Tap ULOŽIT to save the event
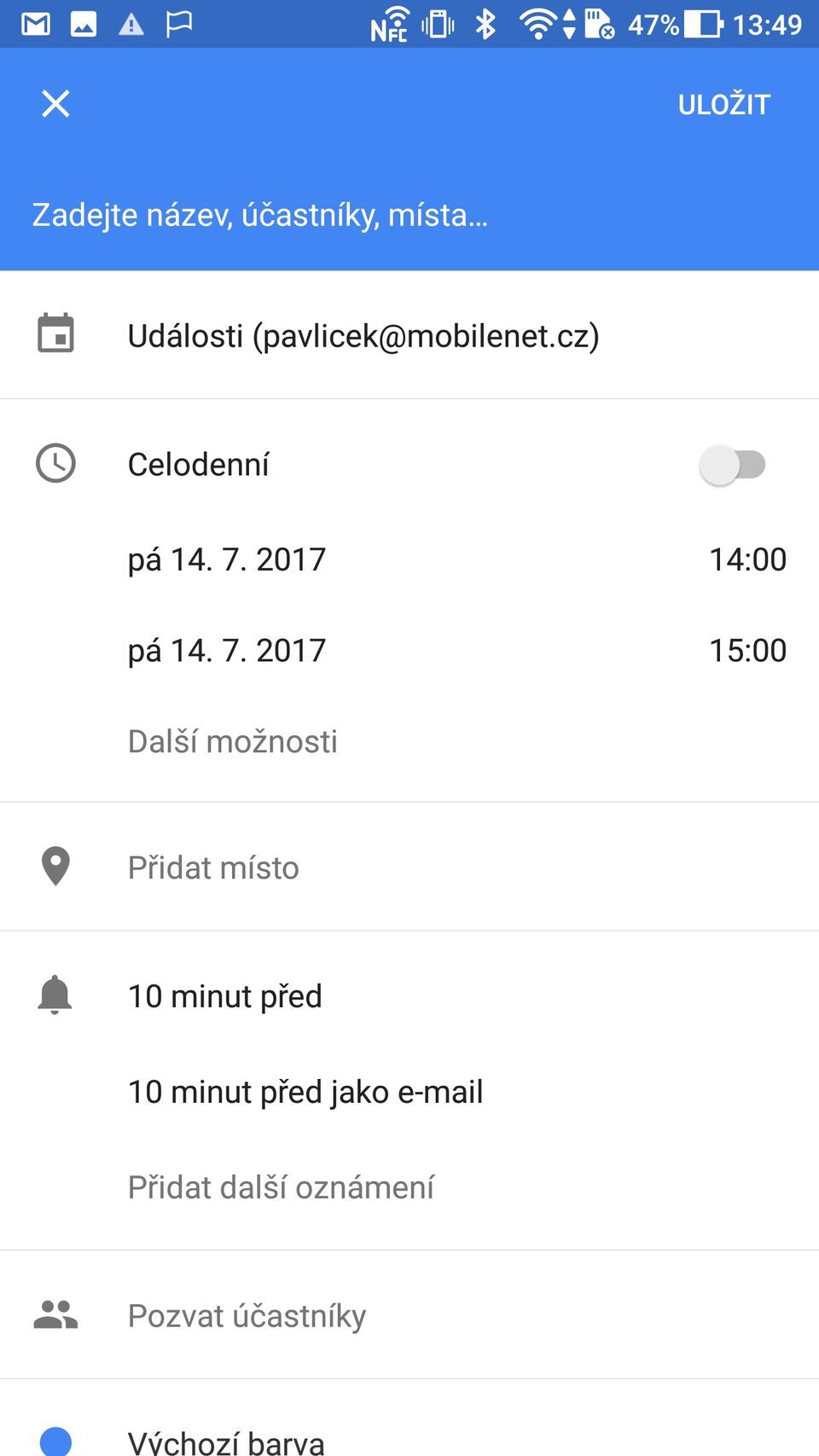Screen dimensions: 819x1456 click(723, 104)
